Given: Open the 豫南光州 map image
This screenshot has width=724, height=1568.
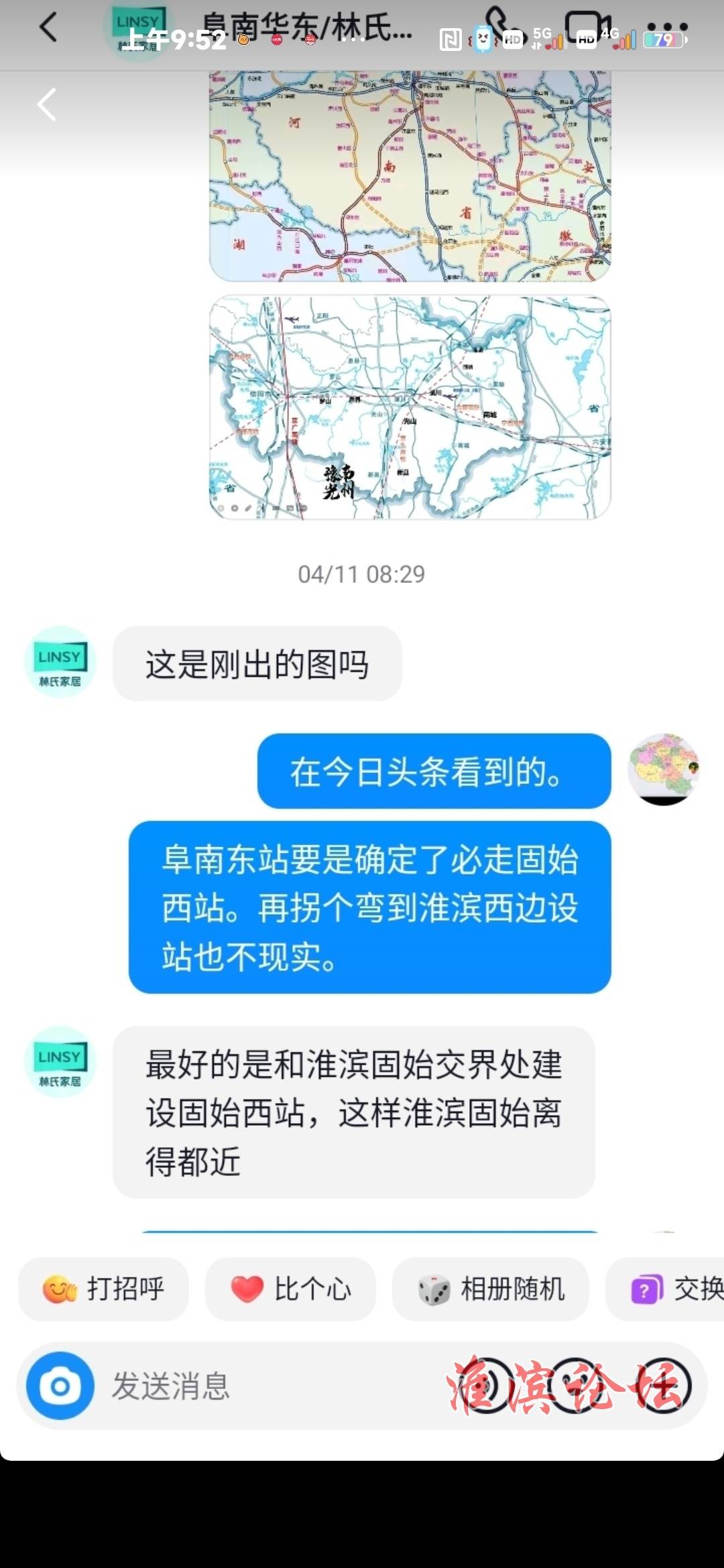Looking at the screenshot, I should (x=410, y=407).
